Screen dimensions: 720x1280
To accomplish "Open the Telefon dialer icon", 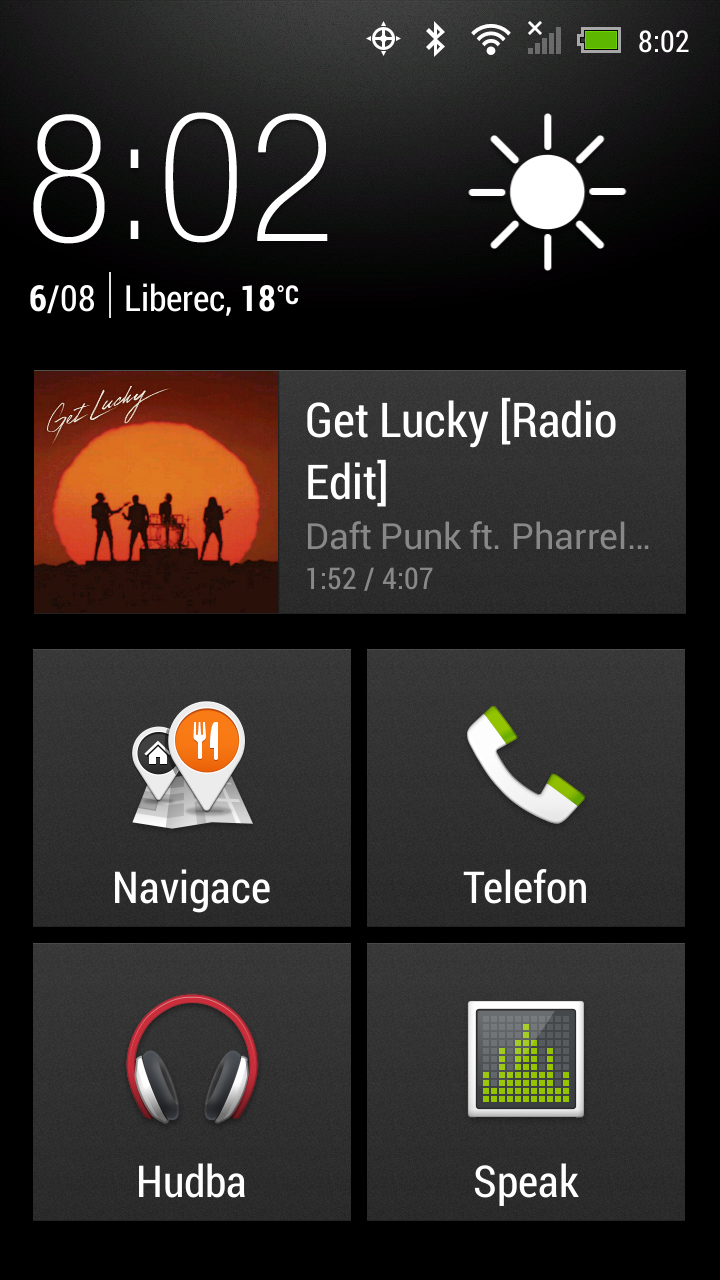I will click(x=526, y=788).
